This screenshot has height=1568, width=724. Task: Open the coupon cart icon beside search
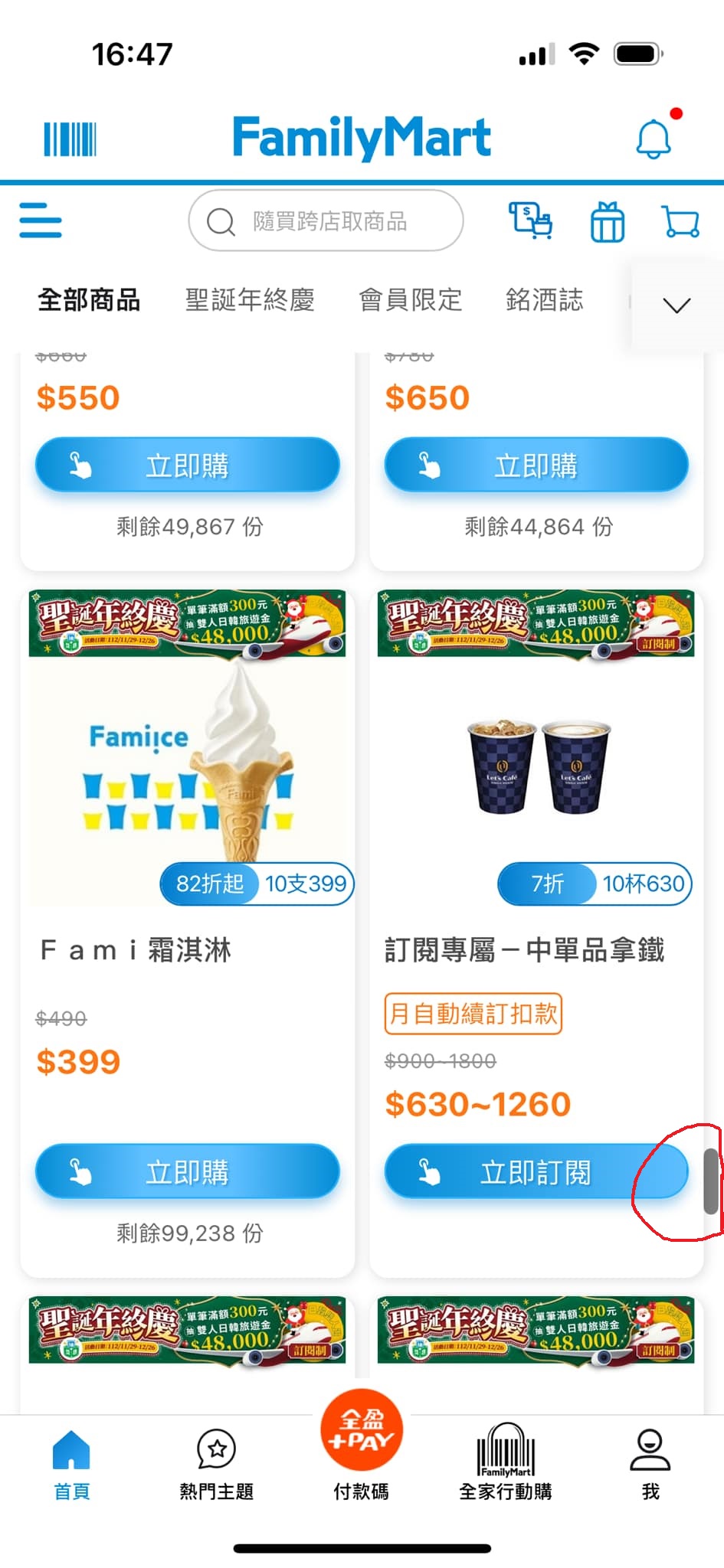point(531,220)
